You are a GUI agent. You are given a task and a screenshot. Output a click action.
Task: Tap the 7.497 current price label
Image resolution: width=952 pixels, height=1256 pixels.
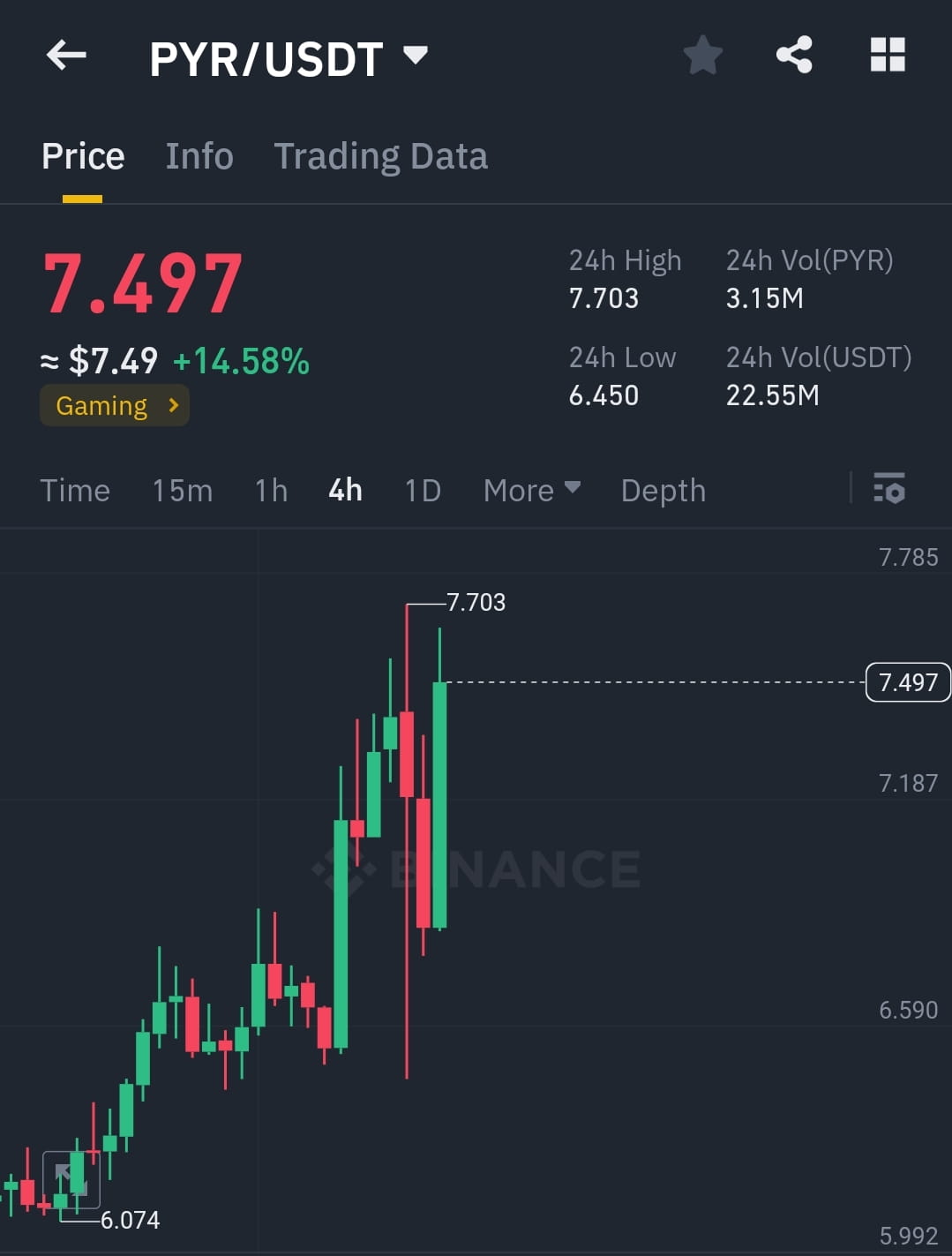pos(907,681)
